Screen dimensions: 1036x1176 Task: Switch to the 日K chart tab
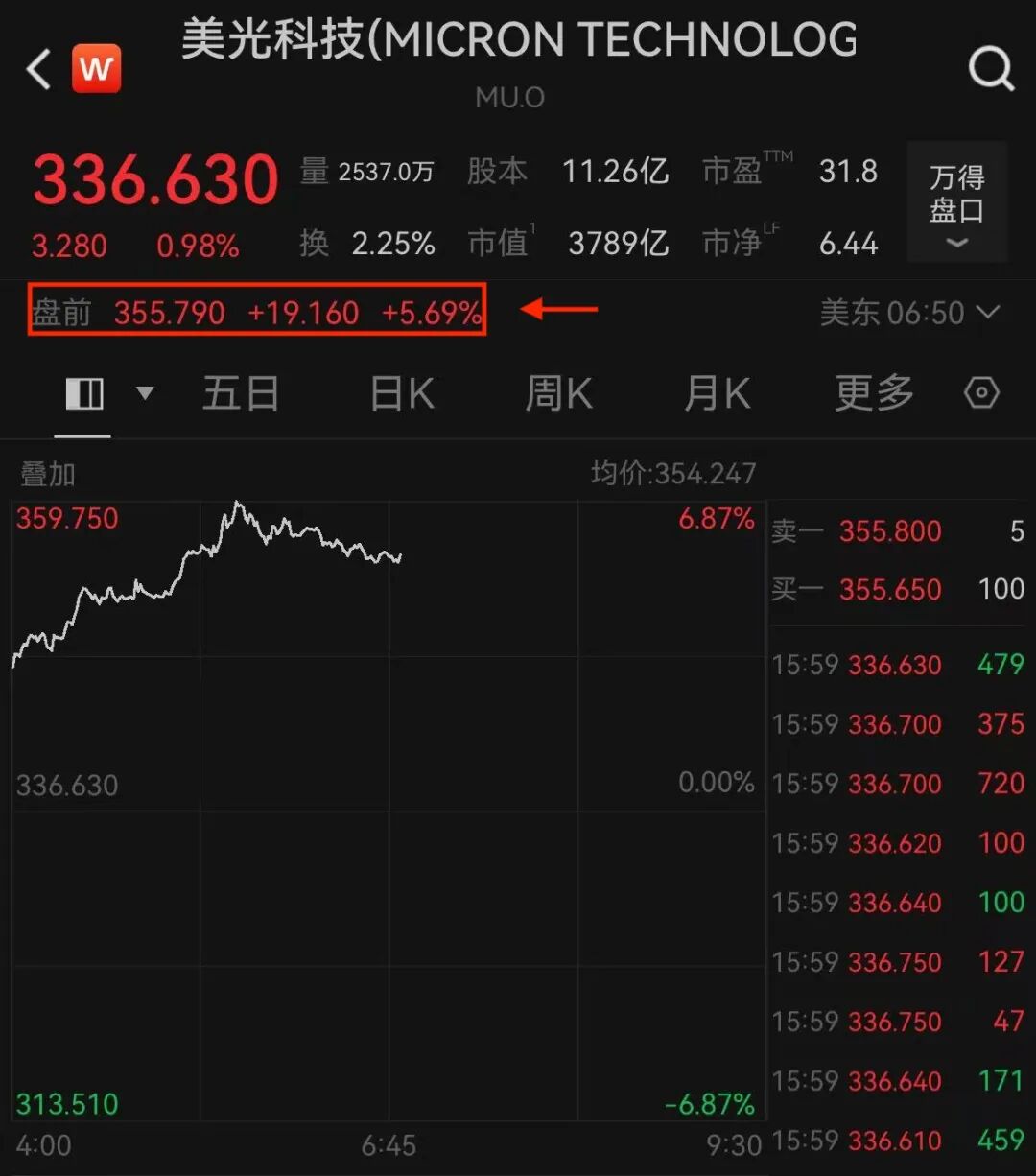402,393
